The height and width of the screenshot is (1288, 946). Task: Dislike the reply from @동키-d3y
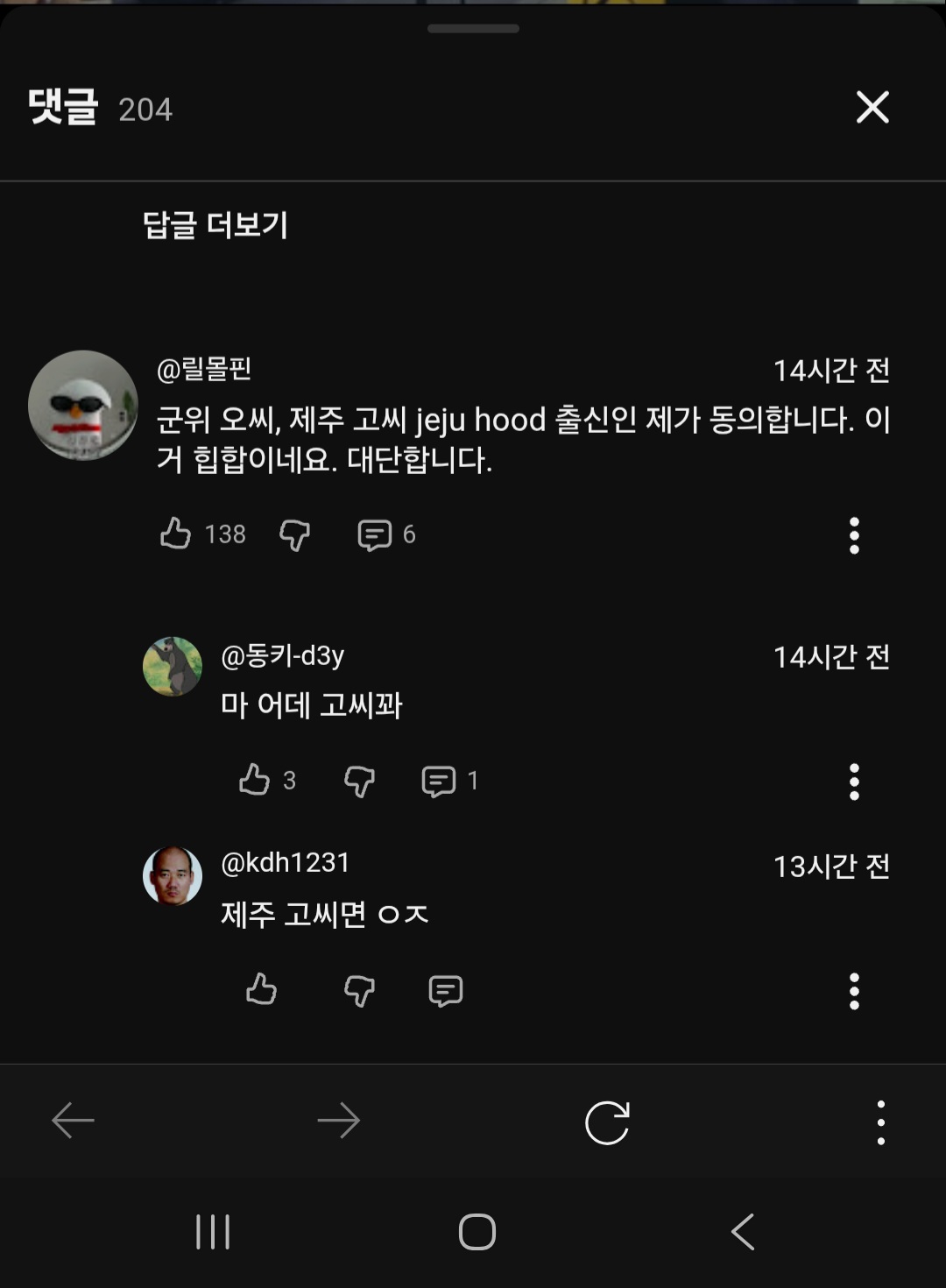tap(359, 780)
